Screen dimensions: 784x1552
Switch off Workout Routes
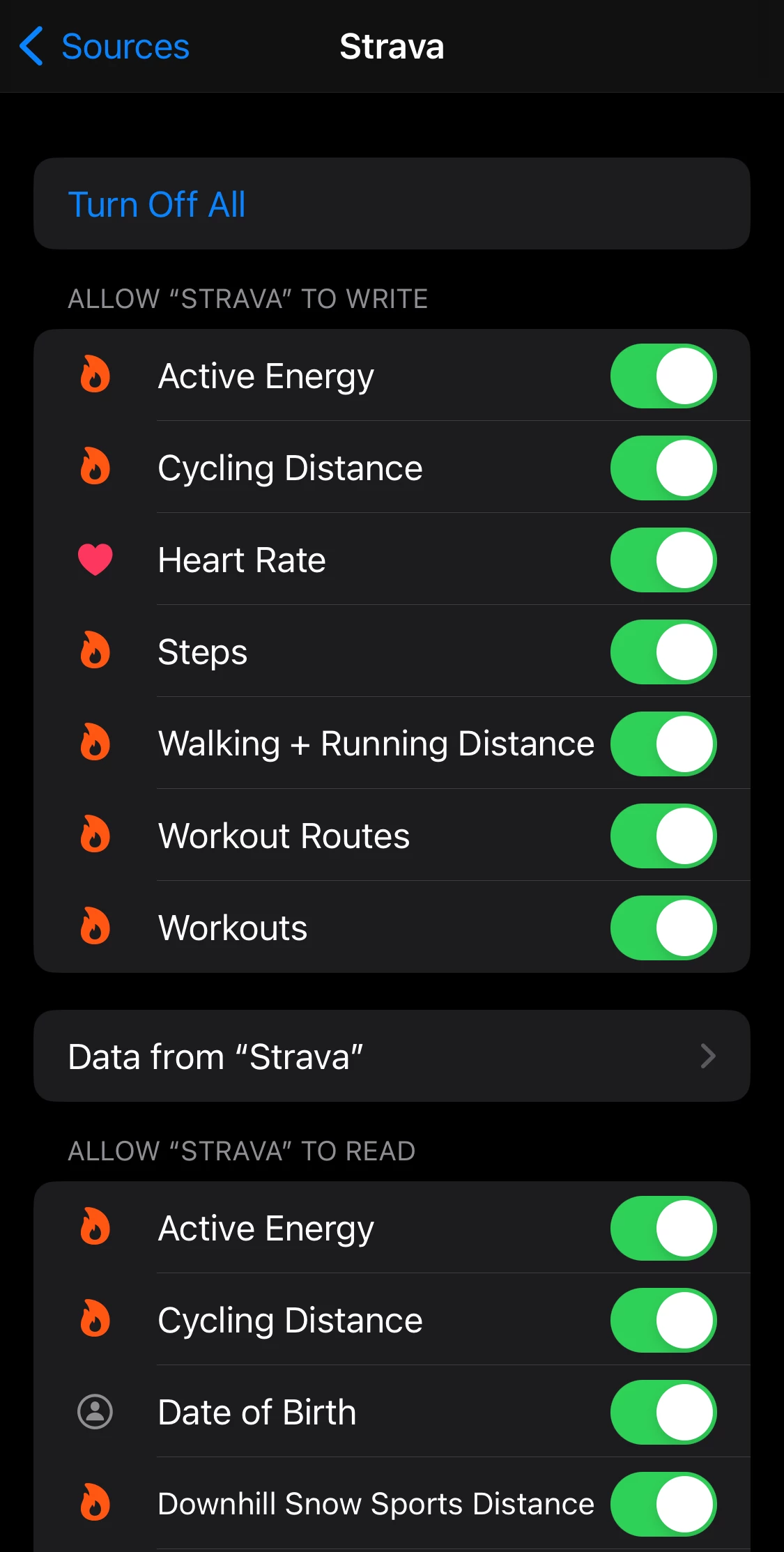click(x=663, y=836)
